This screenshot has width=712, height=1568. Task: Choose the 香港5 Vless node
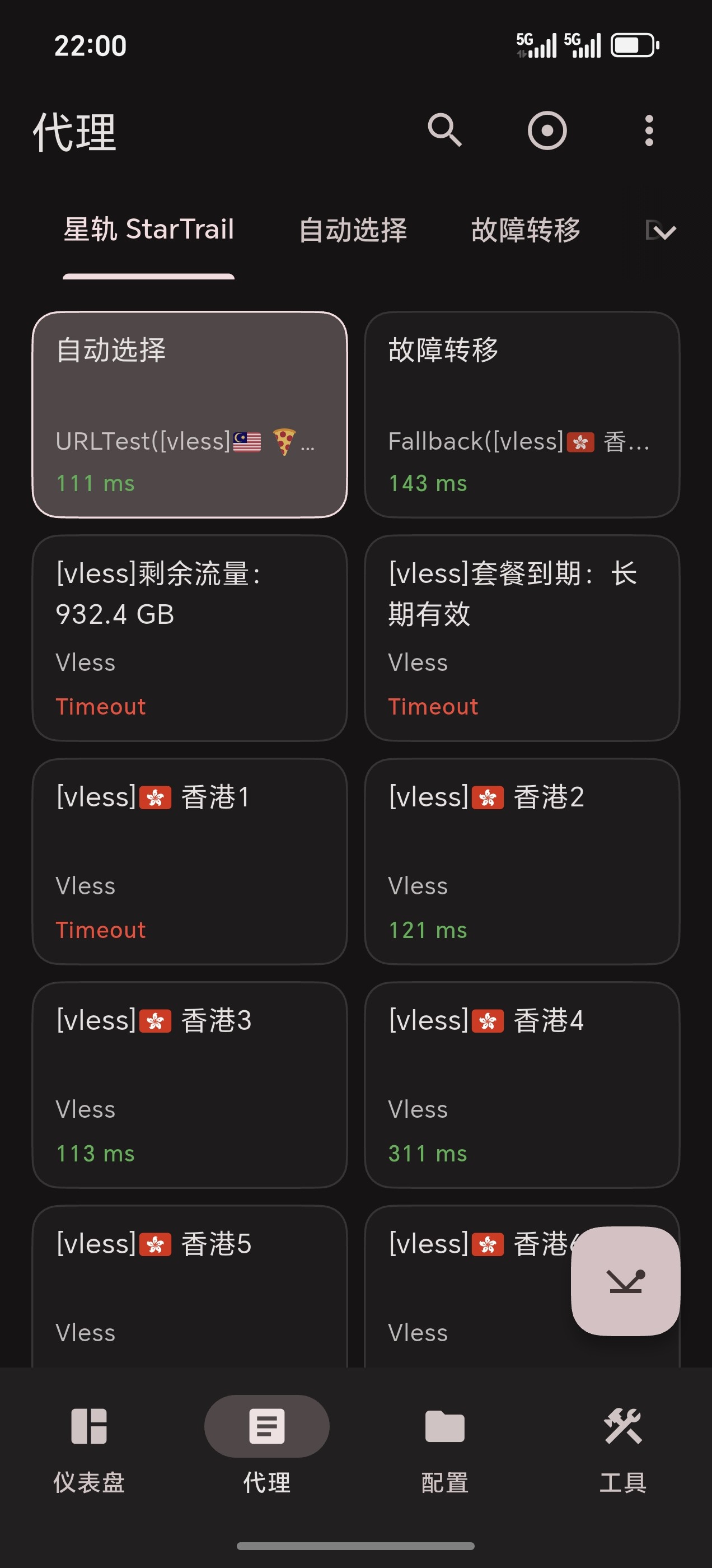coord(189,1284)
